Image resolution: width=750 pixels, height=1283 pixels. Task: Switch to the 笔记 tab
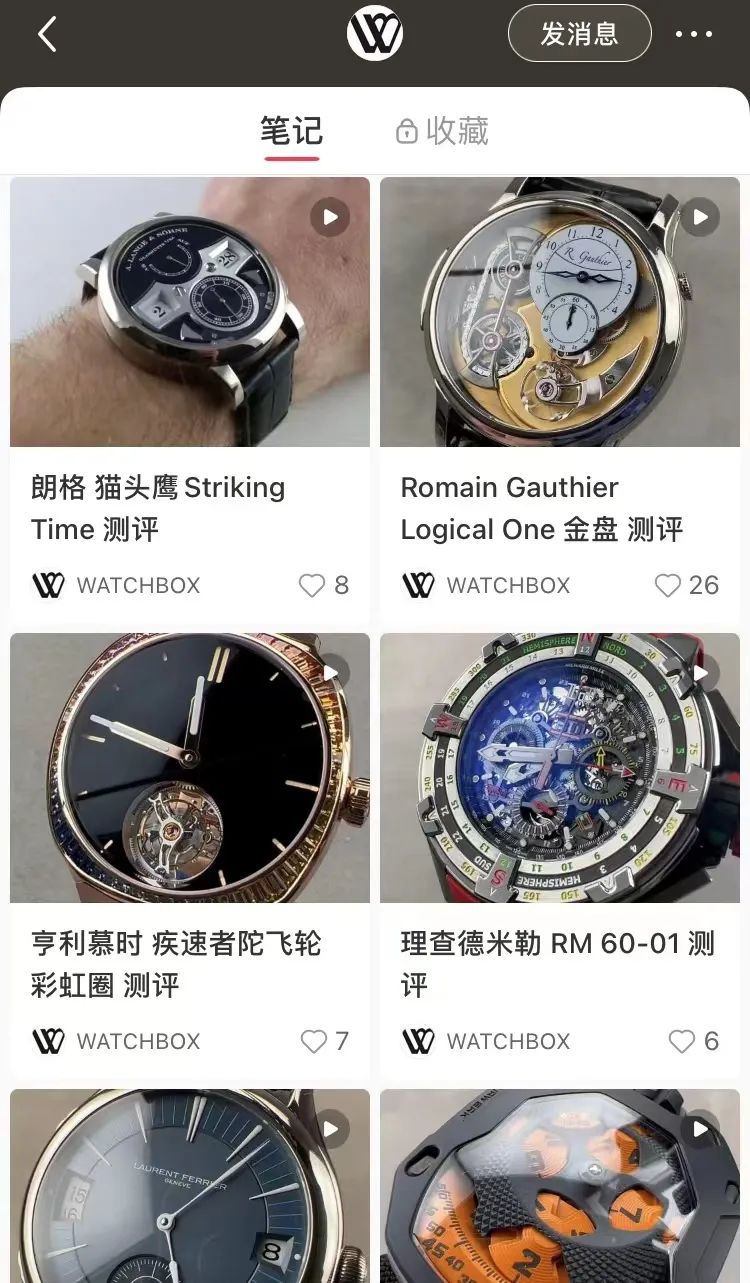(290, 131)
